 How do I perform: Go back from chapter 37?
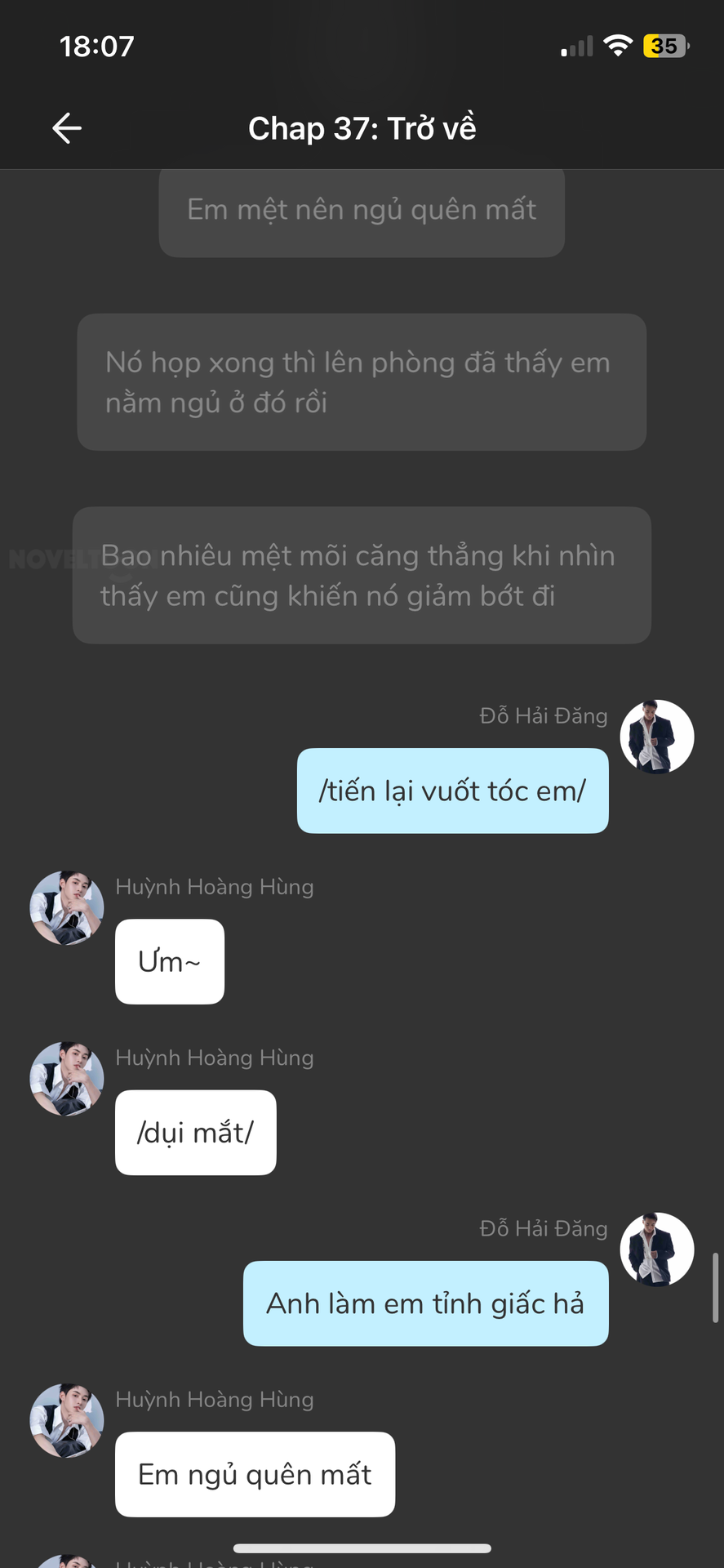tap(67, 128)
